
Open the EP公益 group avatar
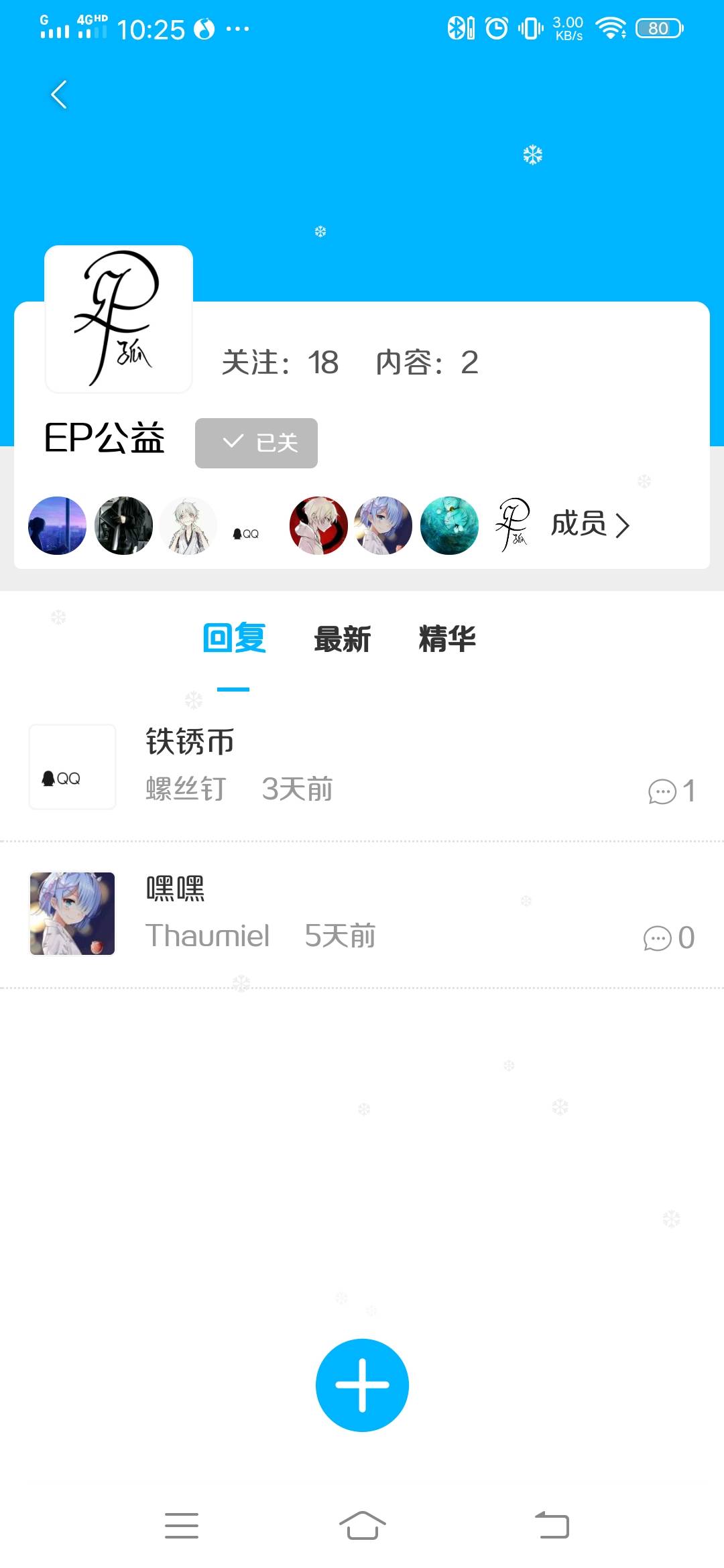(119, 319)
